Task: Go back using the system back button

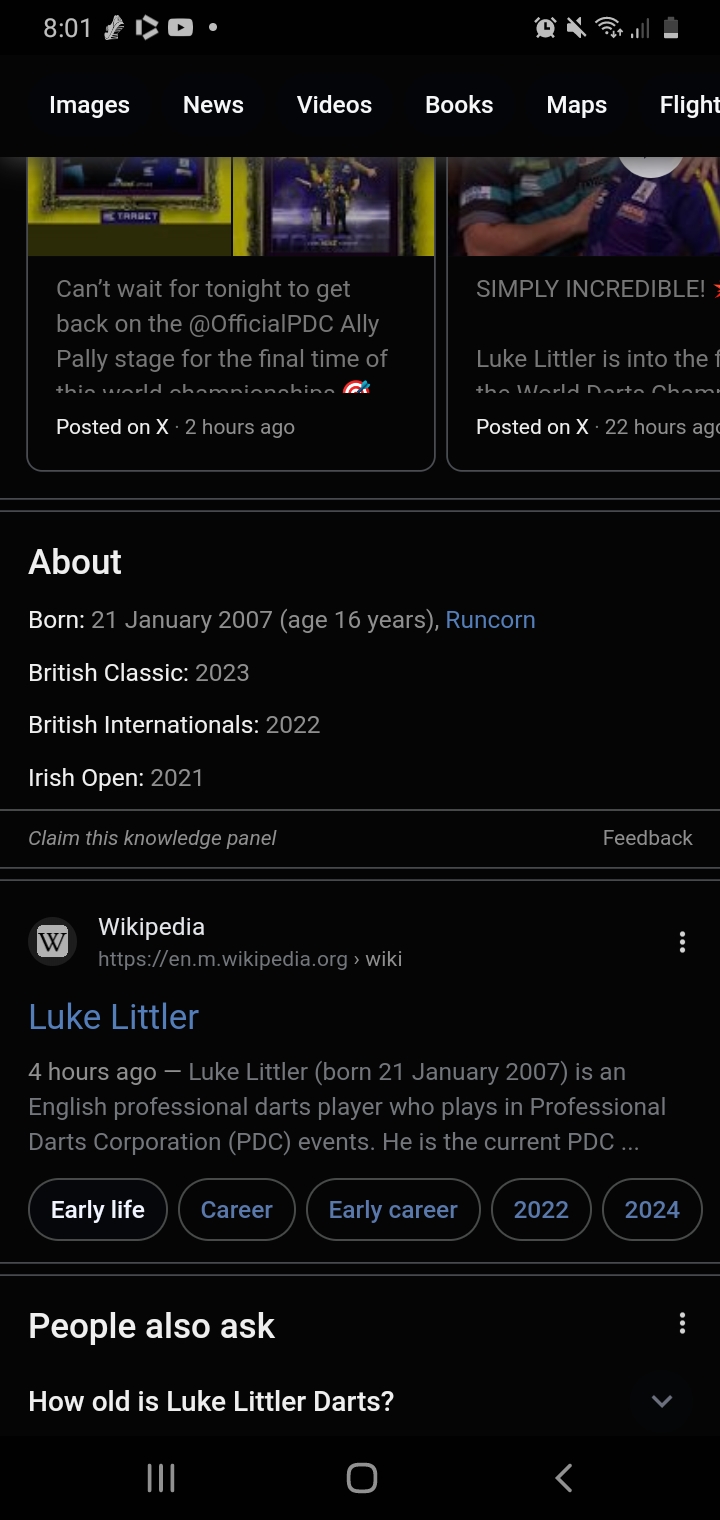Action: tap(564, 1478)
